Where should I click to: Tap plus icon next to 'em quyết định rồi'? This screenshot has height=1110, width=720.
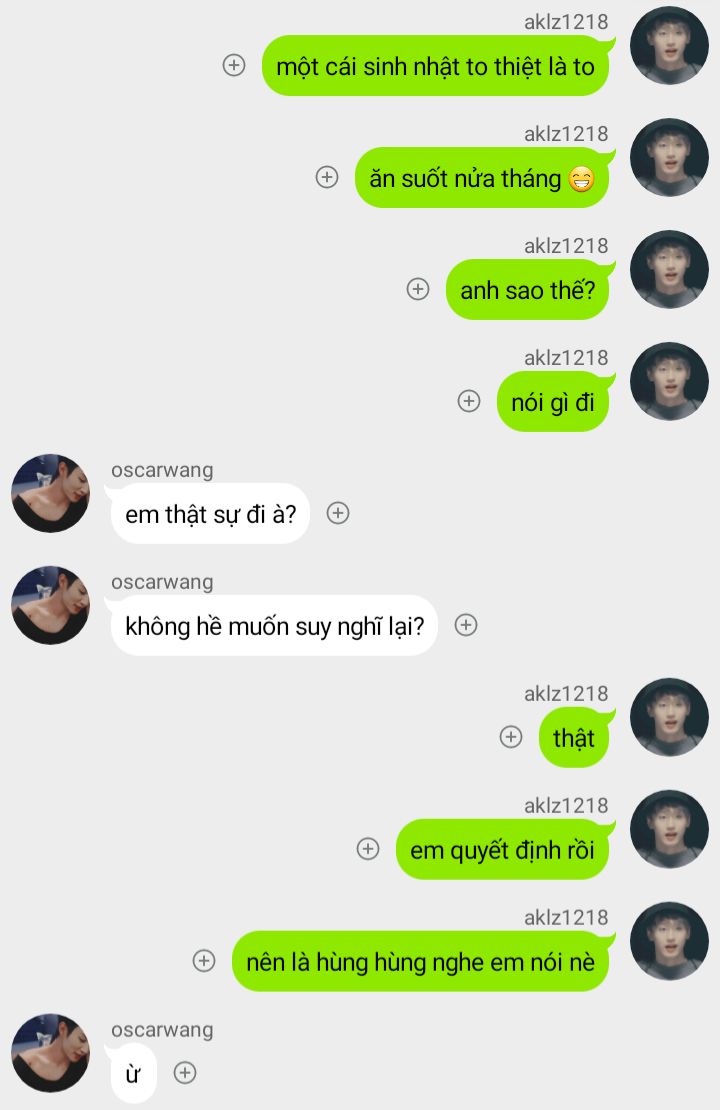click(x=368, y=849)
